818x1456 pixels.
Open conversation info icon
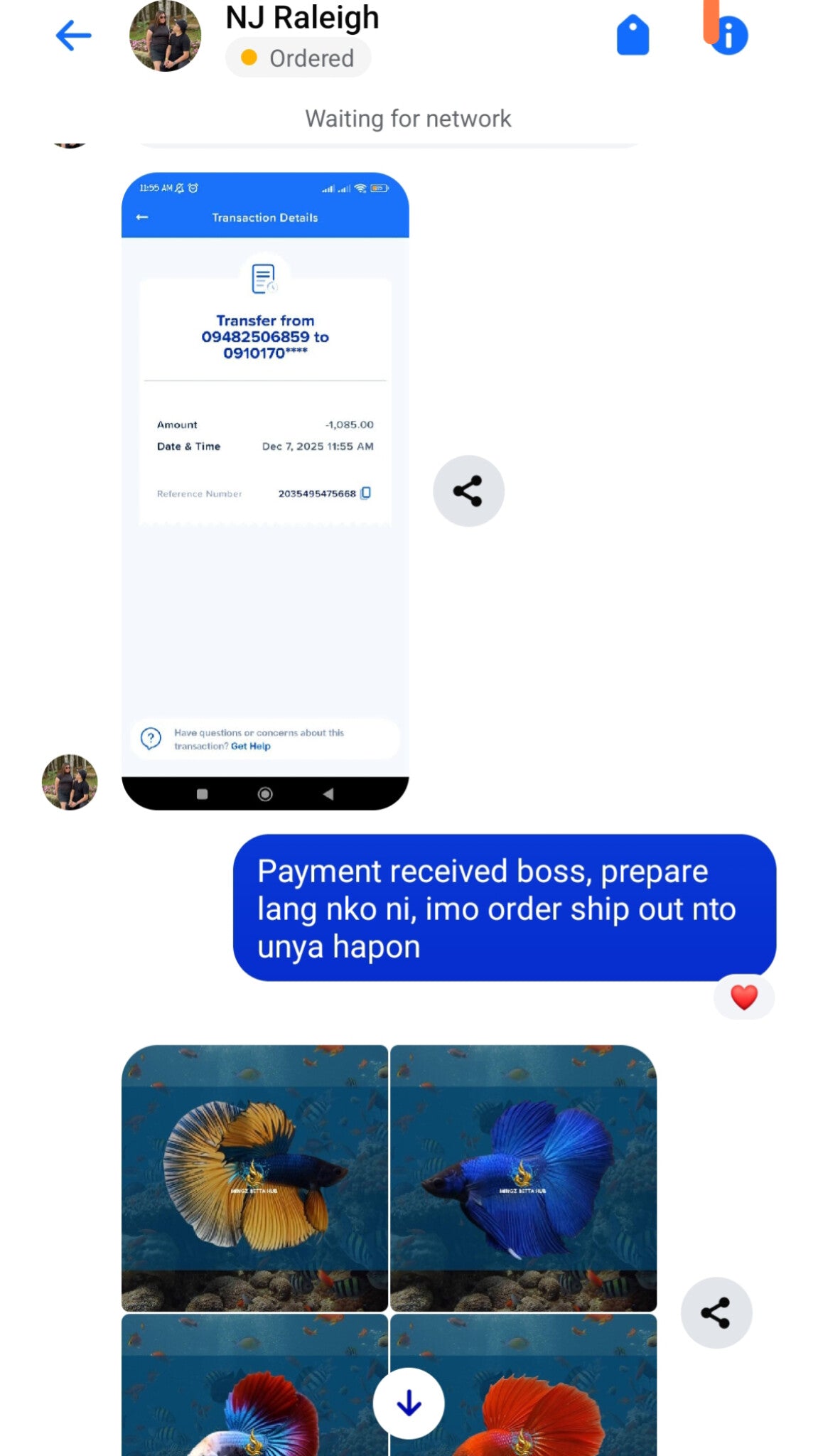click(729, 36)
